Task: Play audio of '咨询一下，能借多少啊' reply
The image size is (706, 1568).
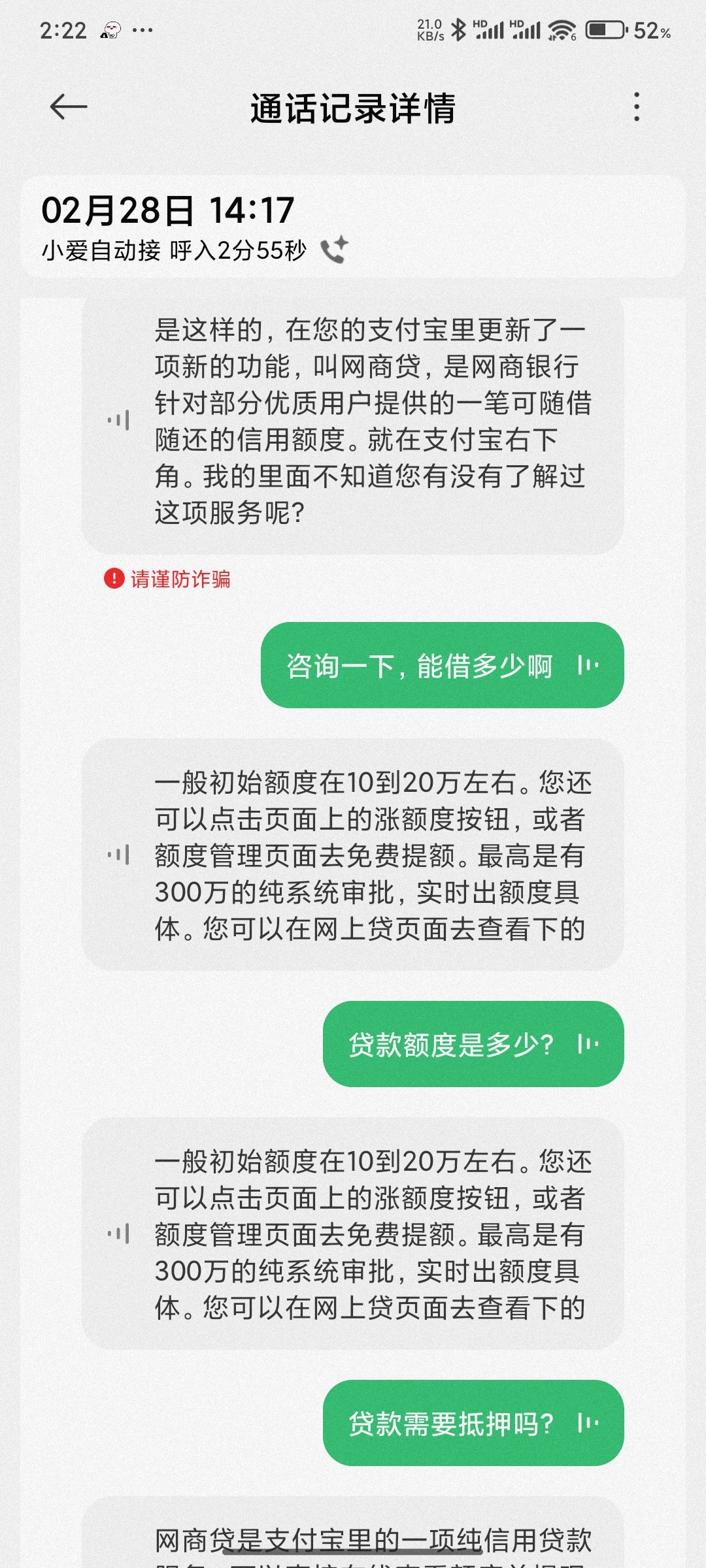Action: tap(588, 665)
